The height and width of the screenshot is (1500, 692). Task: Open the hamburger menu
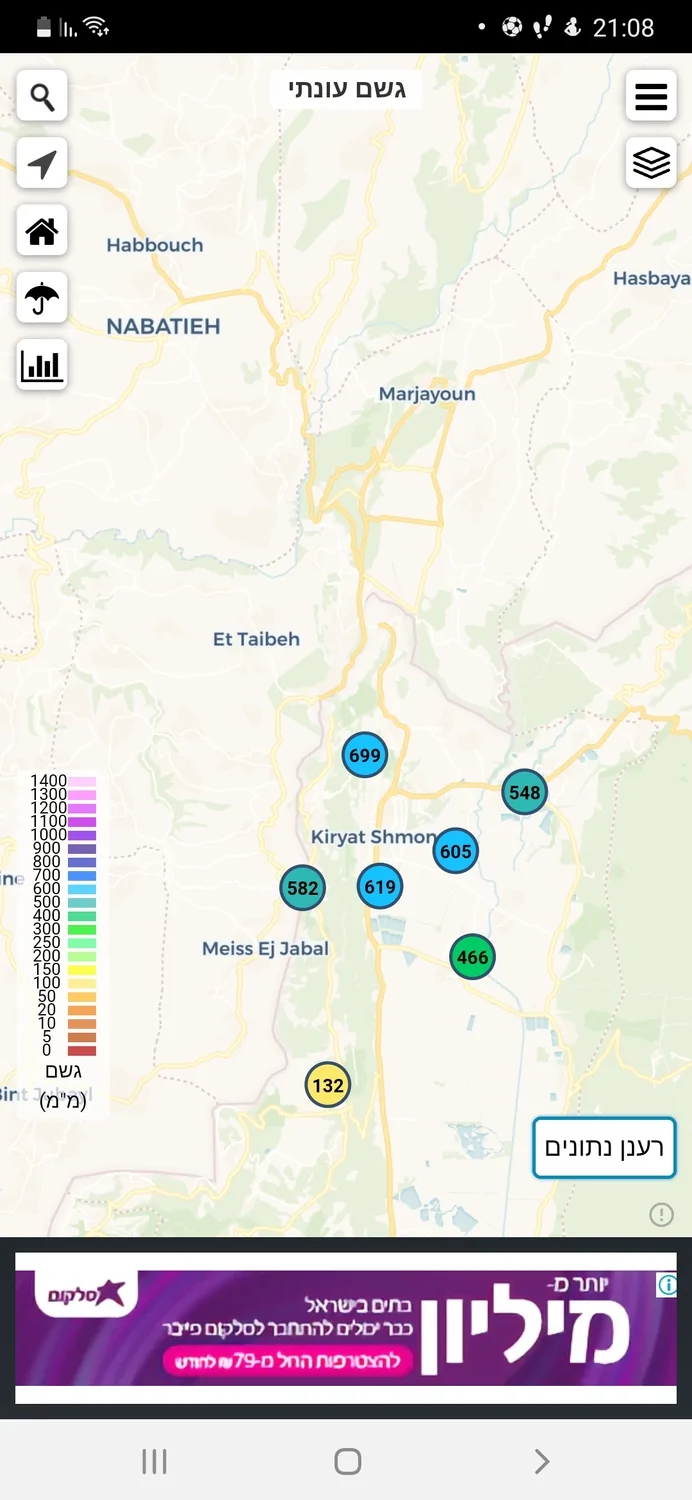(651, 96)
